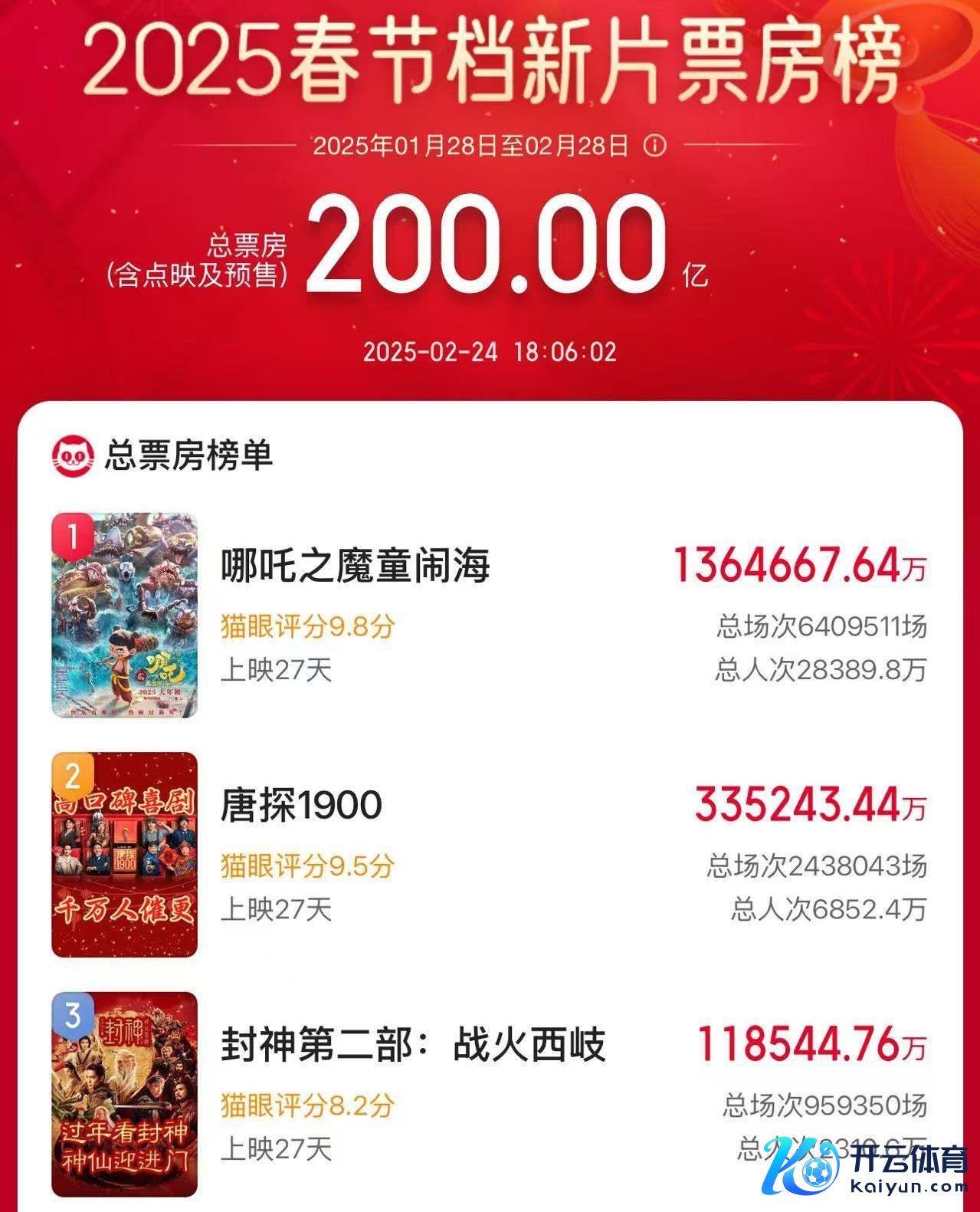This screenshot has height=1212, width=980.
Task: Tap the info icon beside the date range
Action: click(x=654, y=145)
